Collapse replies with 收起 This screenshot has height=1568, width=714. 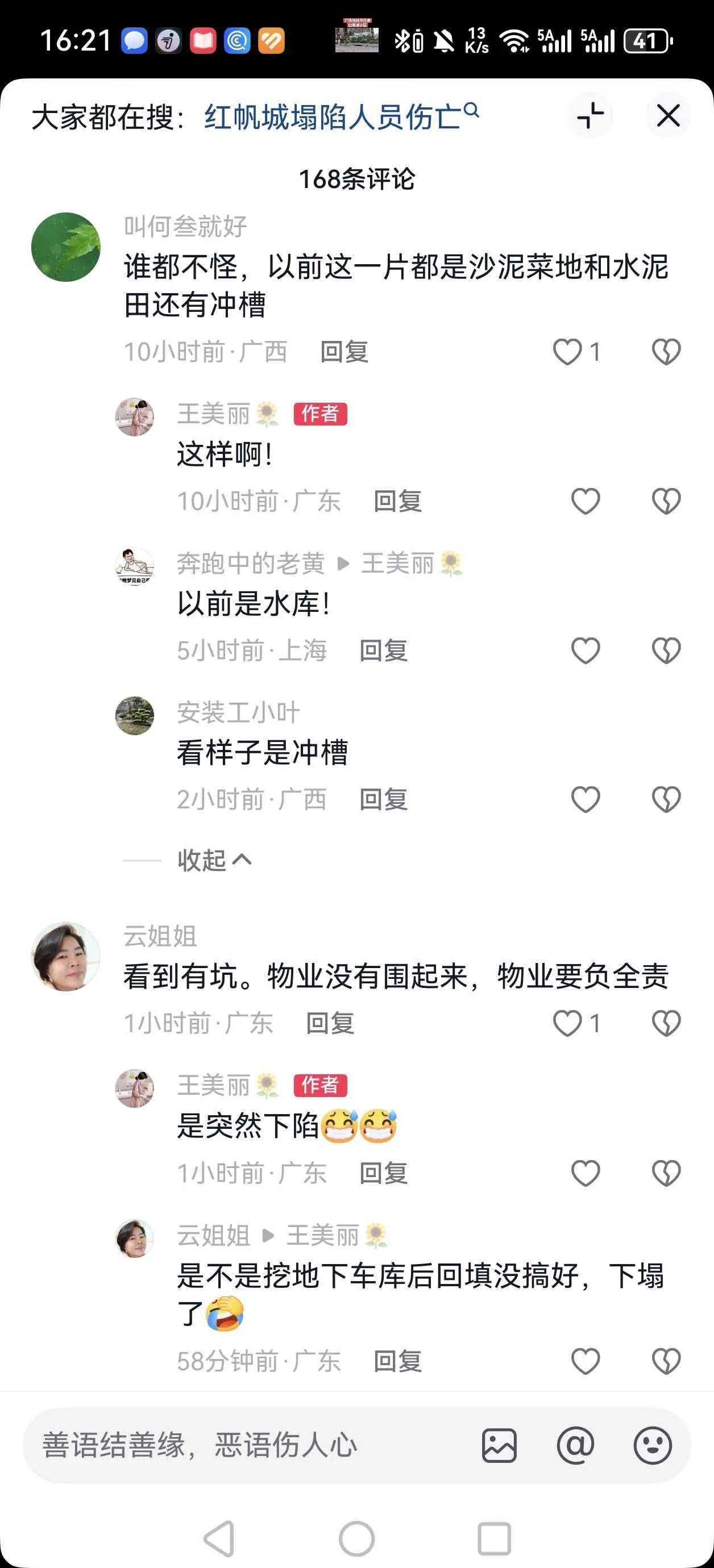click(214, 860)
